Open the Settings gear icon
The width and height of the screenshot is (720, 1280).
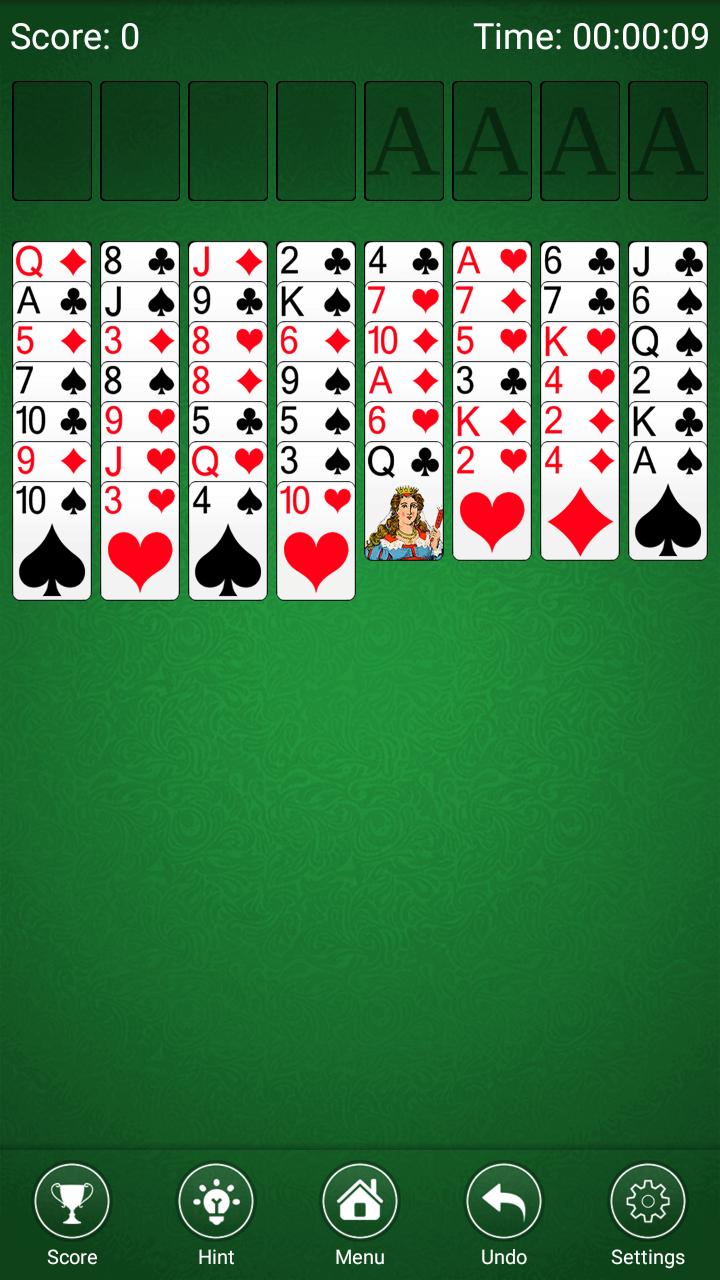pos(647,1199)
